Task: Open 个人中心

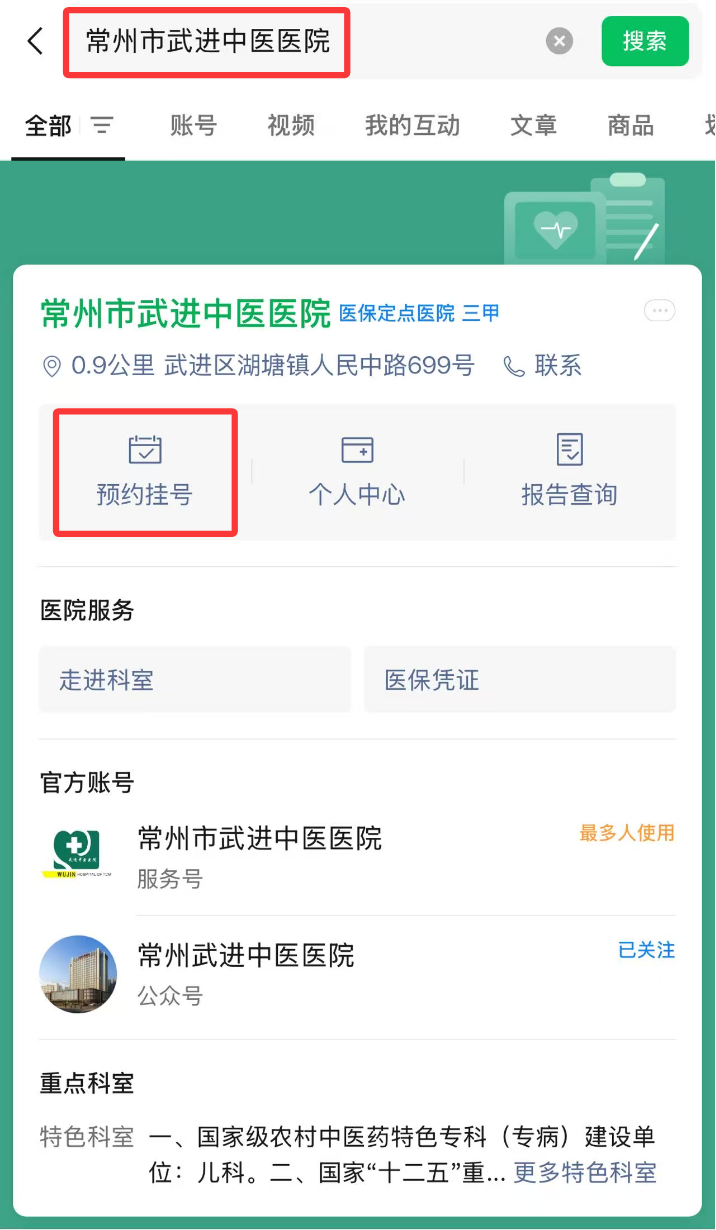Action: 357,472
